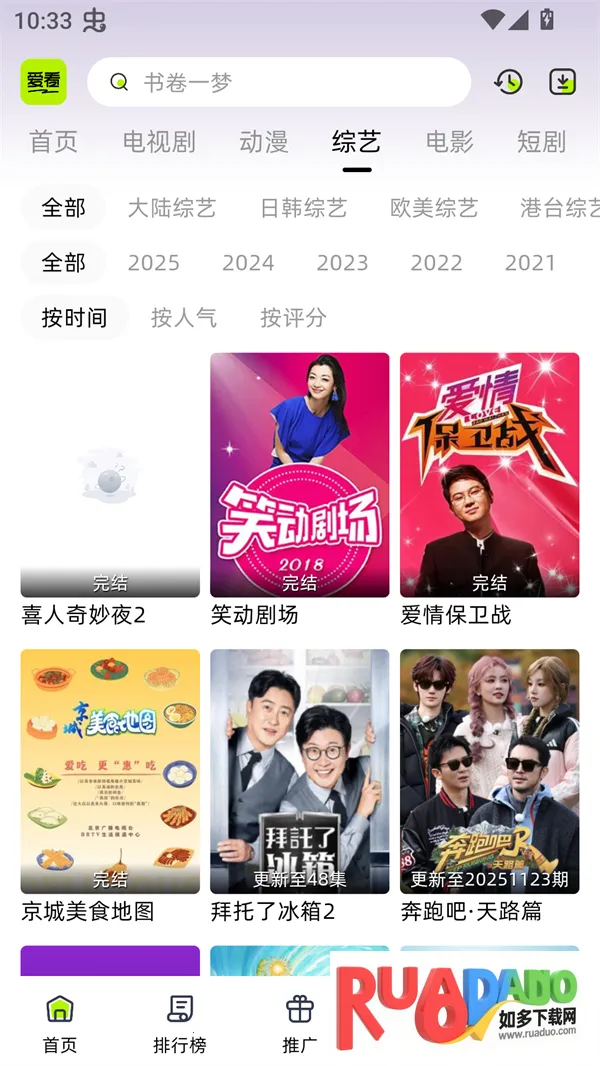The height and width of the screenshot is (1066, 600).
Task: Open the show 爱情保卫战
Action: pos(490,475)
